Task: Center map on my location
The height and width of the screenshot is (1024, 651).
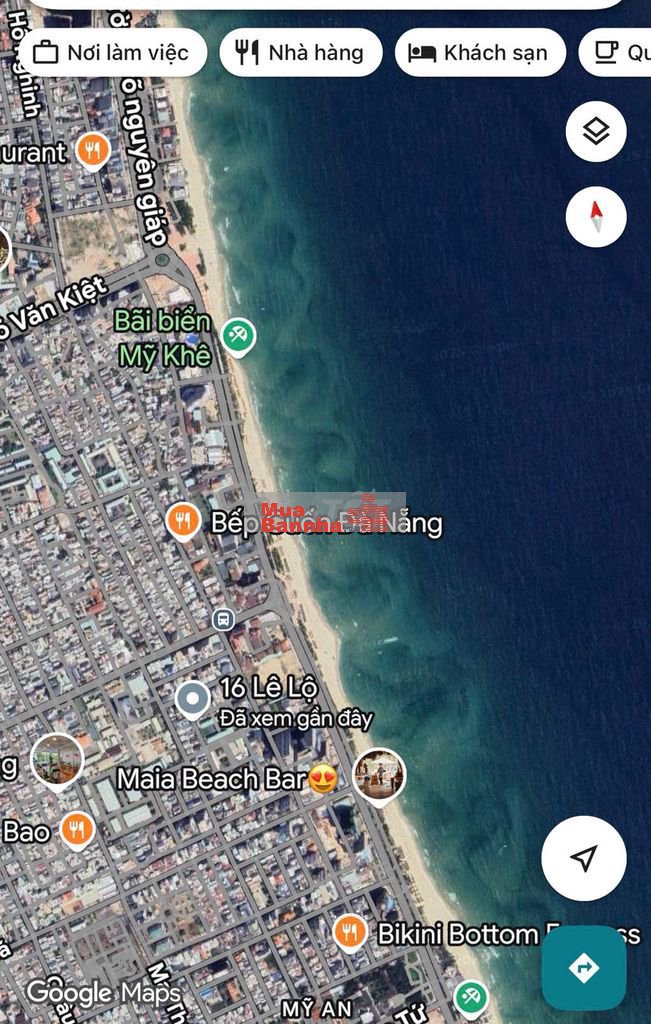Action: point(584,858)
